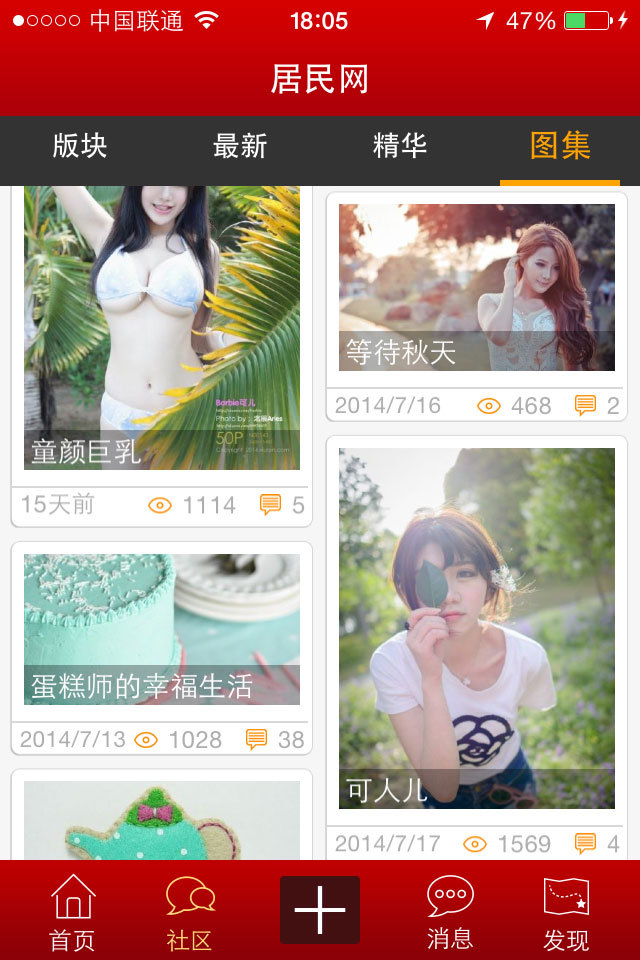Open the 可人儿 photo album
The width and height of the screenshot is (640, 960).
(x=476, y=628)
